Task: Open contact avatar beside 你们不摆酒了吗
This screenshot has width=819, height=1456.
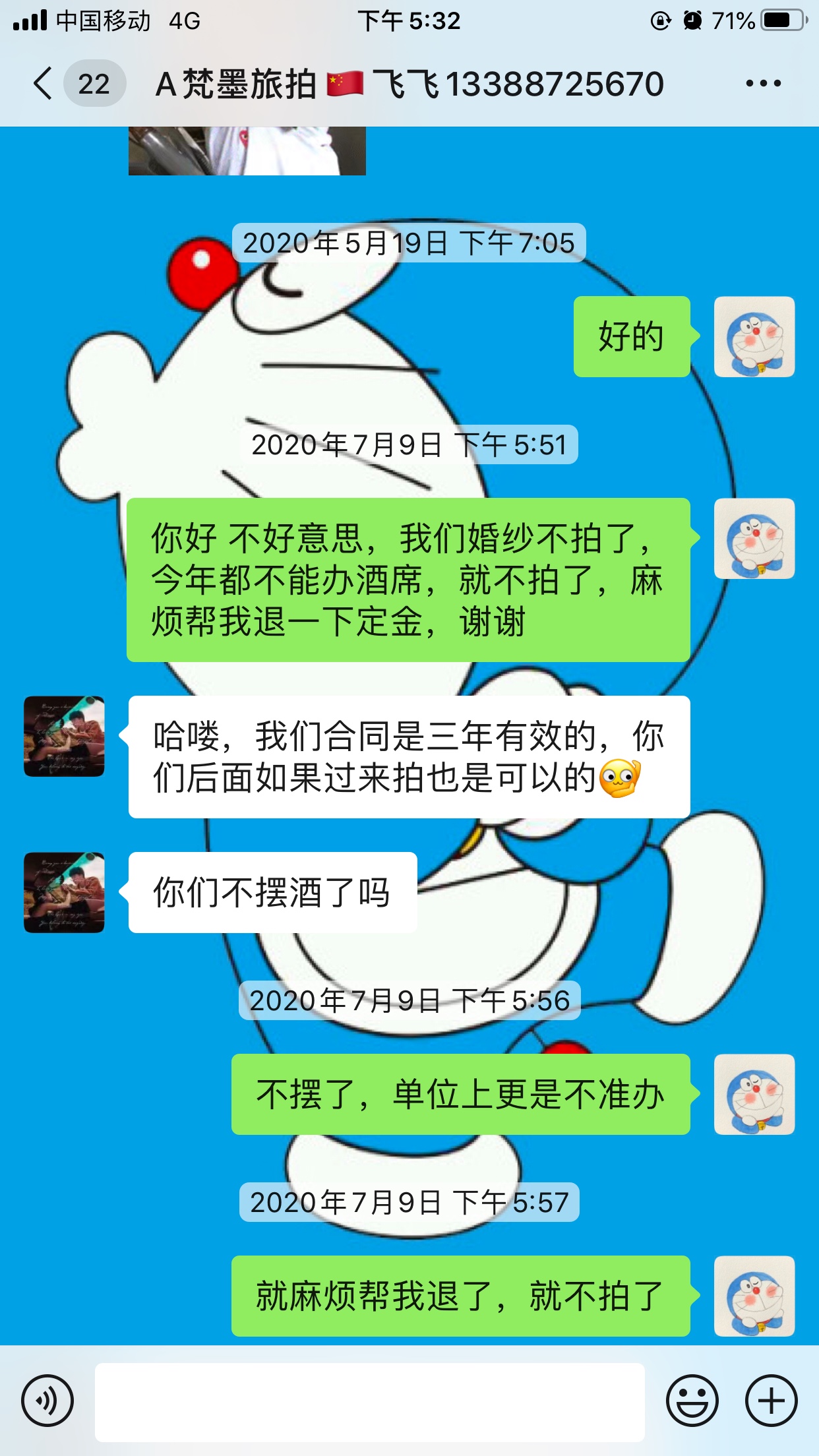Action: (64, 892)
